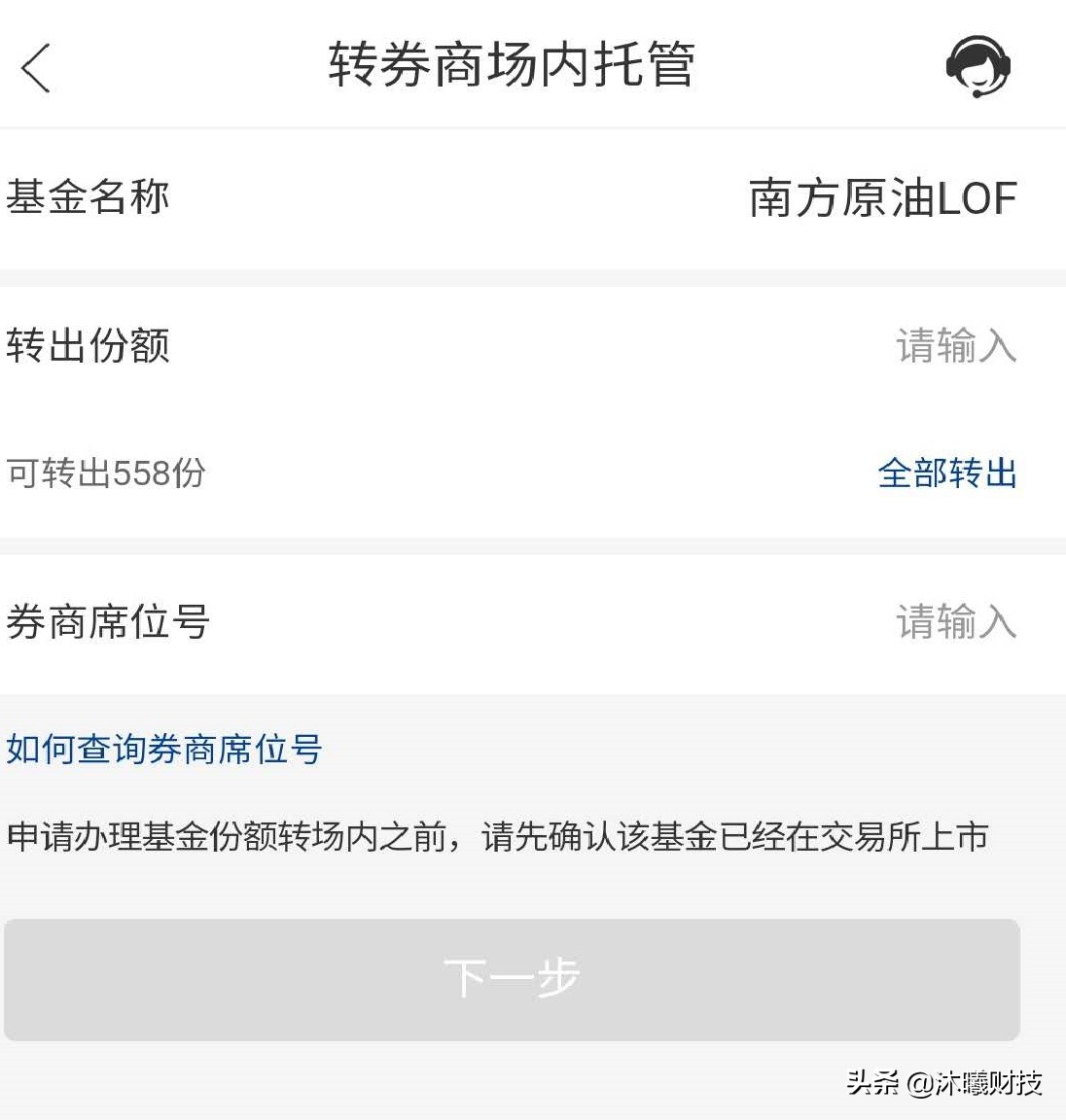Select the row containing the fund name
This screenshot has height=1120, width=1066.
pos(533,195)
